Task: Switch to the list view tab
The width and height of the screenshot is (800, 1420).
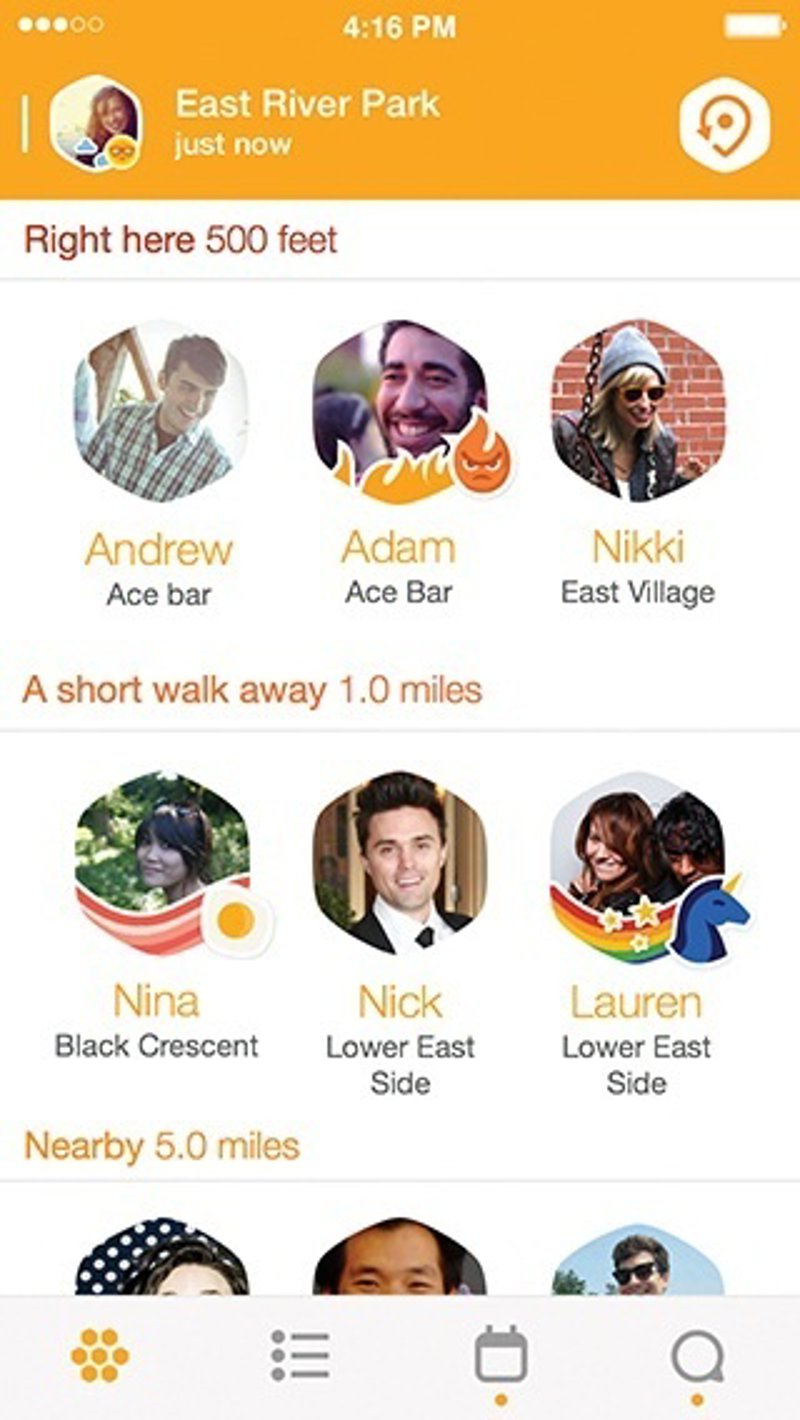Action: pos(300,1357)
